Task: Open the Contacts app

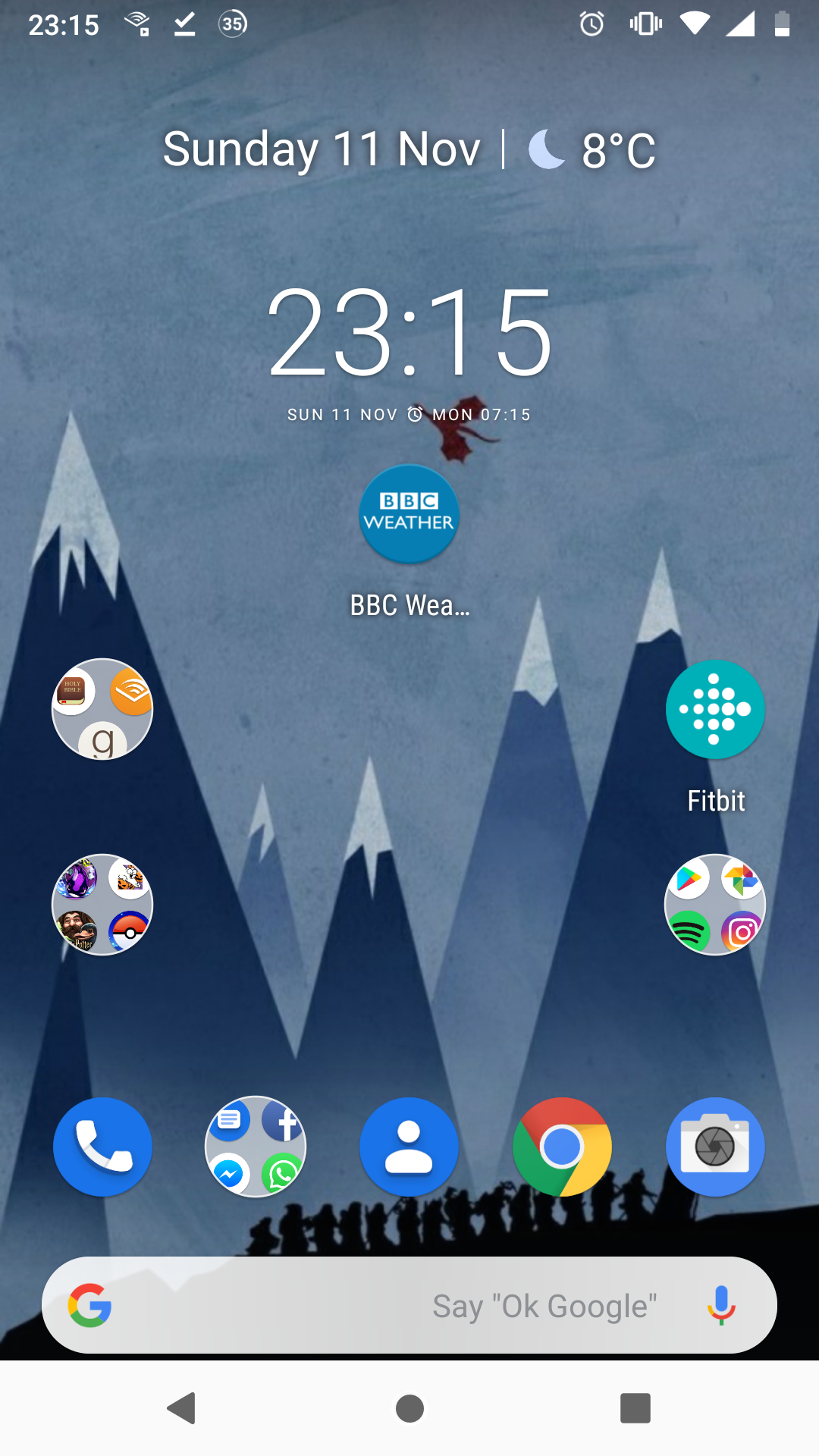Action: [x=409, y=1147]
